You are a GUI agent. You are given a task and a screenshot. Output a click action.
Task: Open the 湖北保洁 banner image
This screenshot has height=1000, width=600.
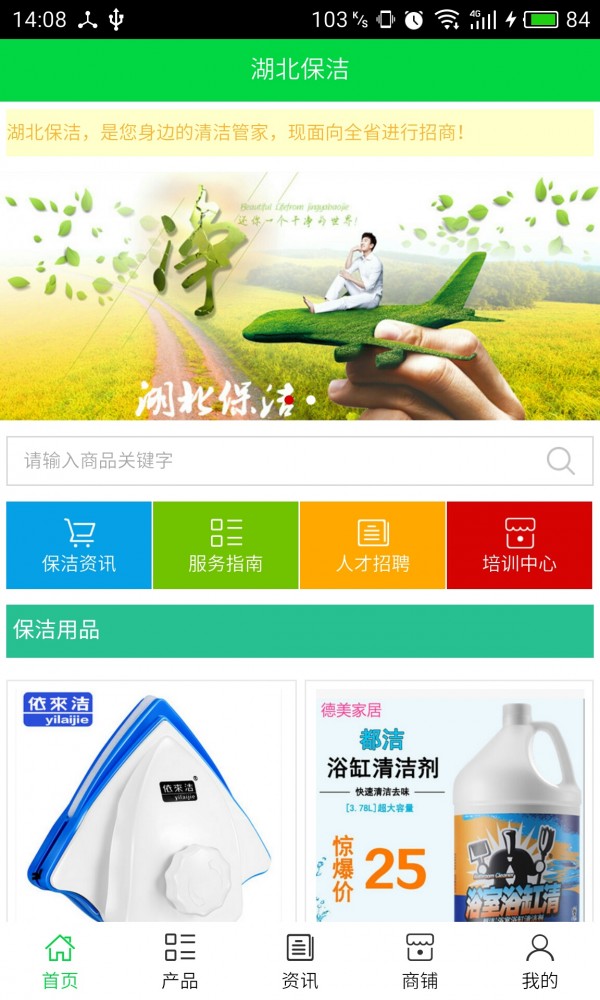click(300, 295)
